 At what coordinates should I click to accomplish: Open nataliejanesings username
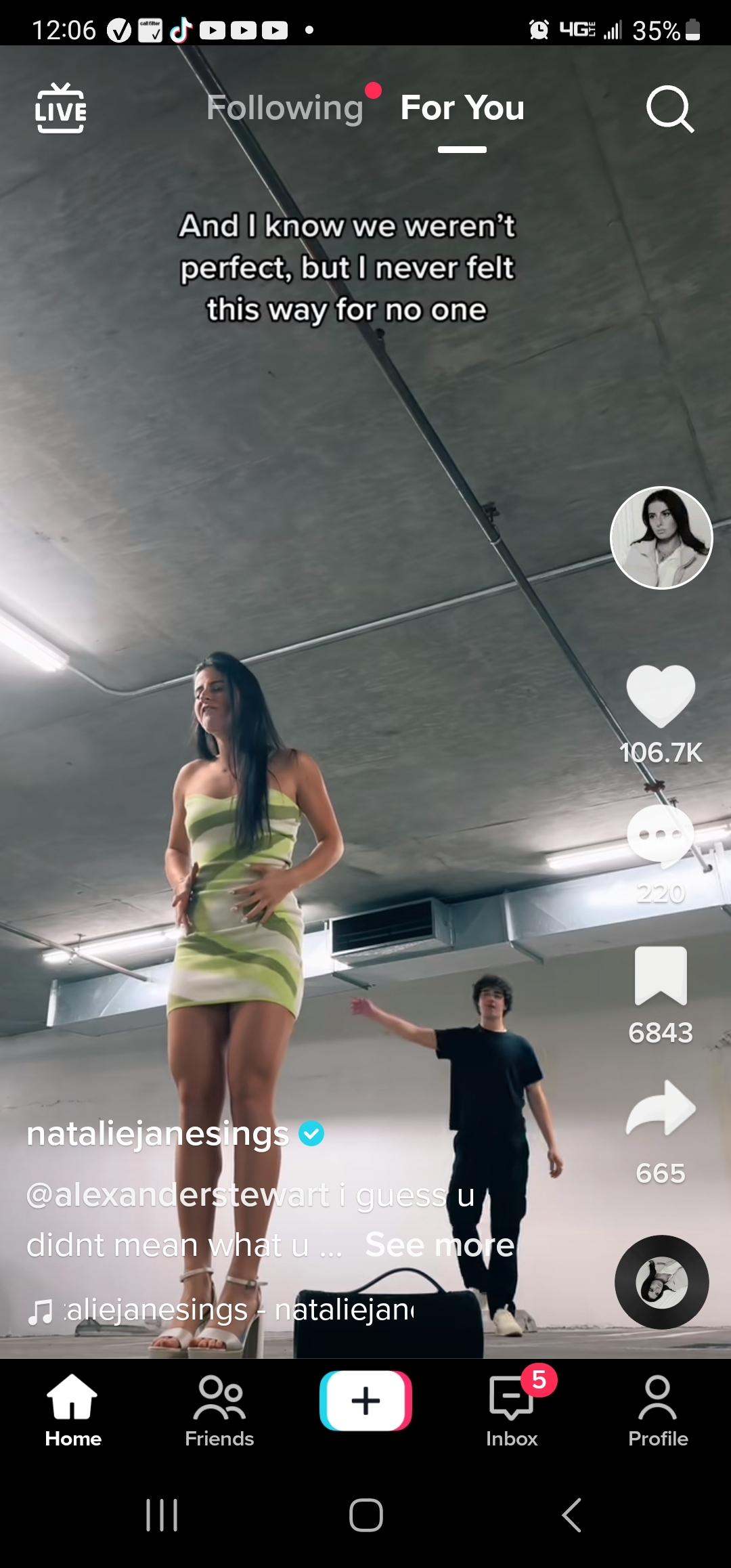click(158, 1134)
